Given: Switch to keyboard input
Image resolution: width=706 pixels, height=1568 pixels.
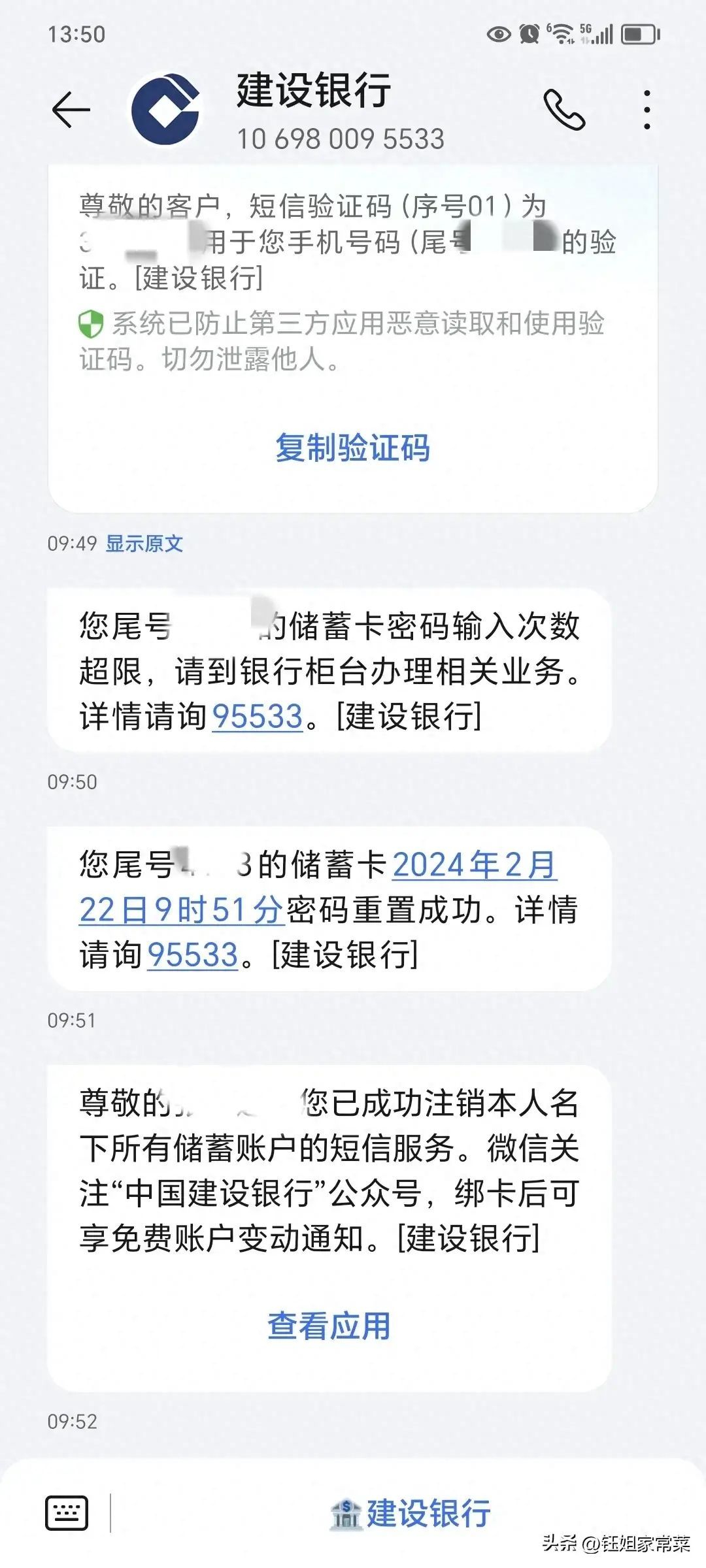Looking at the screenshot, I should click(x=67, y=1512).
